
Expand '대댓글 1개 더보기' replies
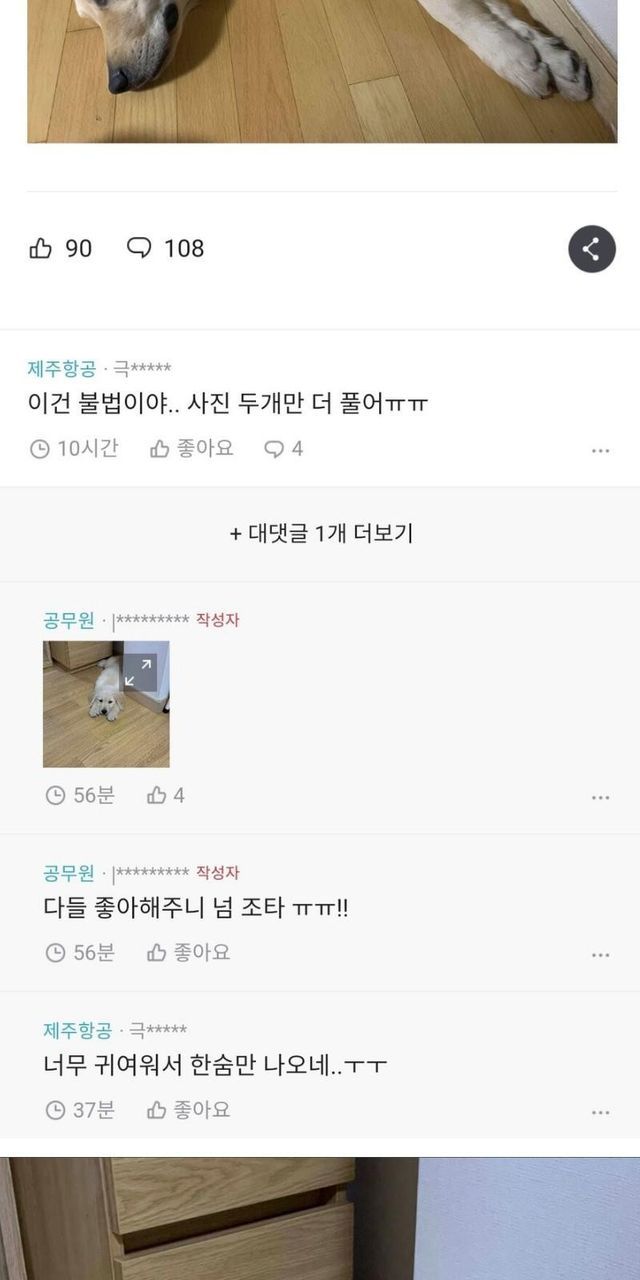pyautogui.click(x=320, y=533)
